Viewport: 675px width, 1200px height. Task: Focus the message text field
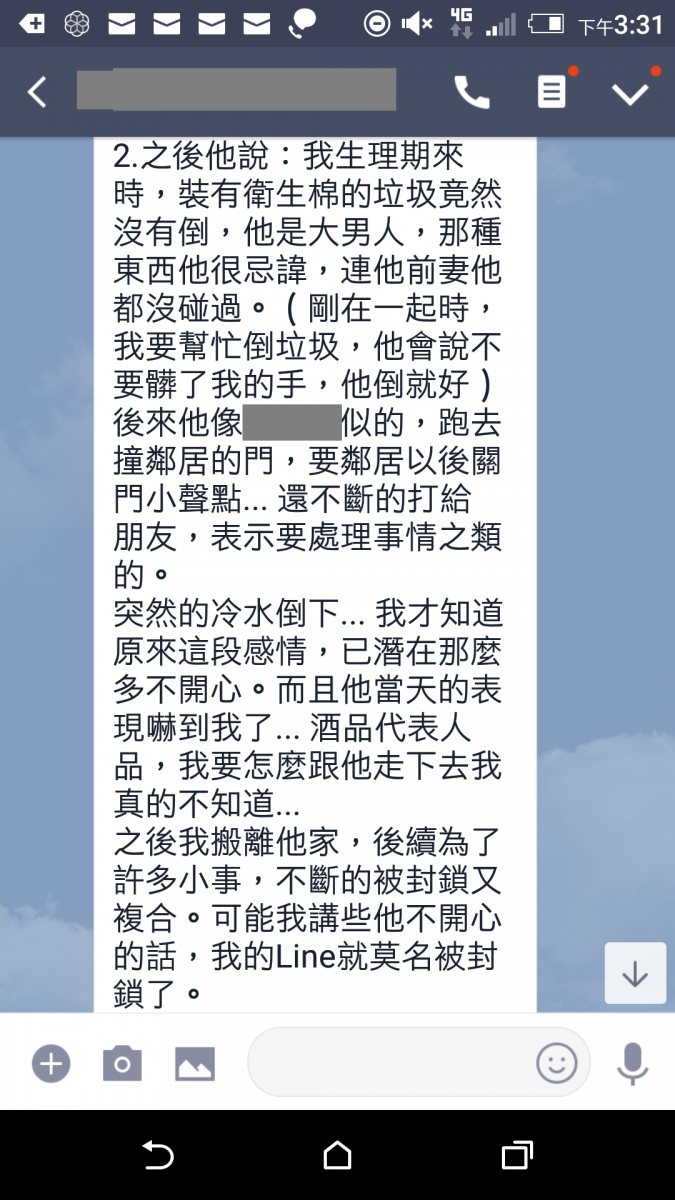[390, 1063]
